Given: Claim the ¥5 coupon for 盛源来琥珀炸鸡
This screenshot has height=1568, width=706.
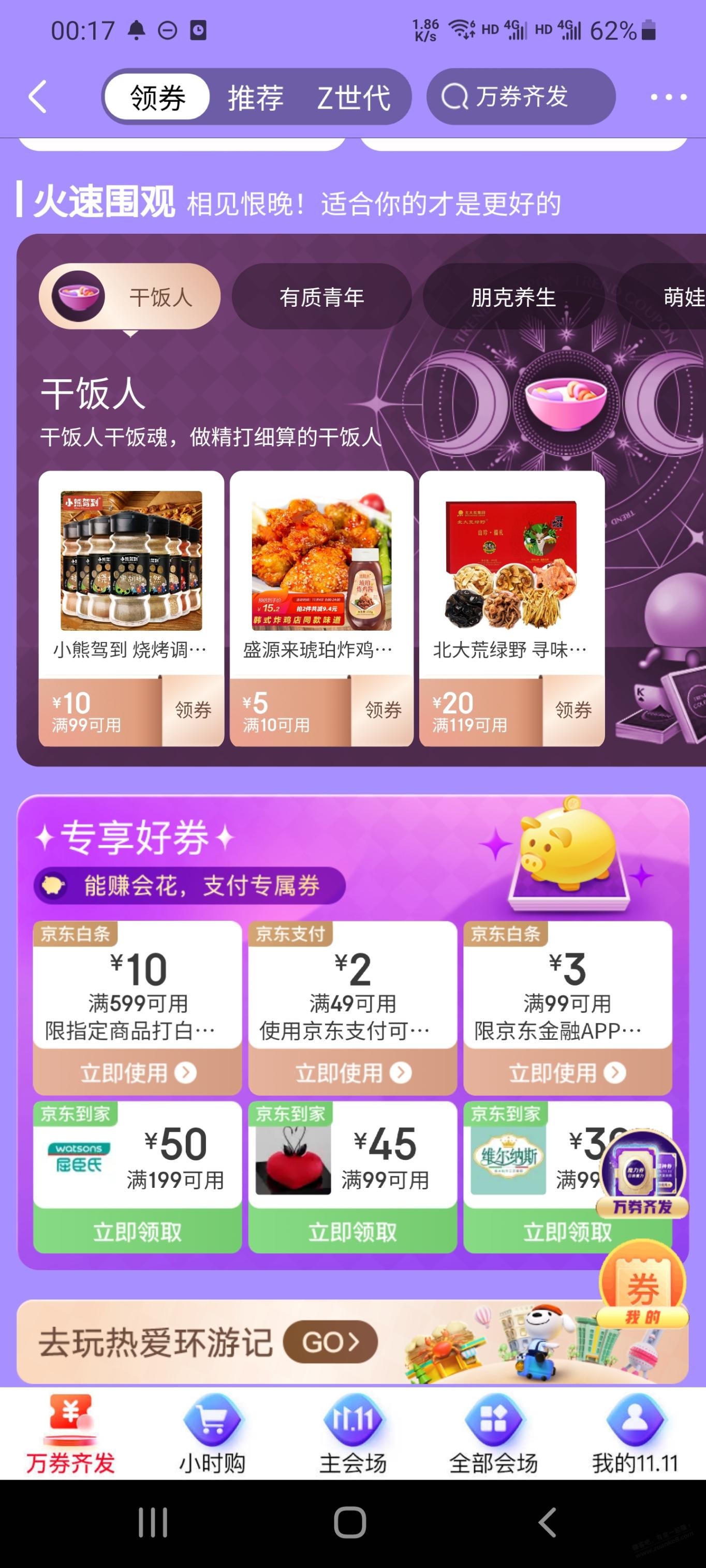Looking at the screenshot, I should [383, 710].
